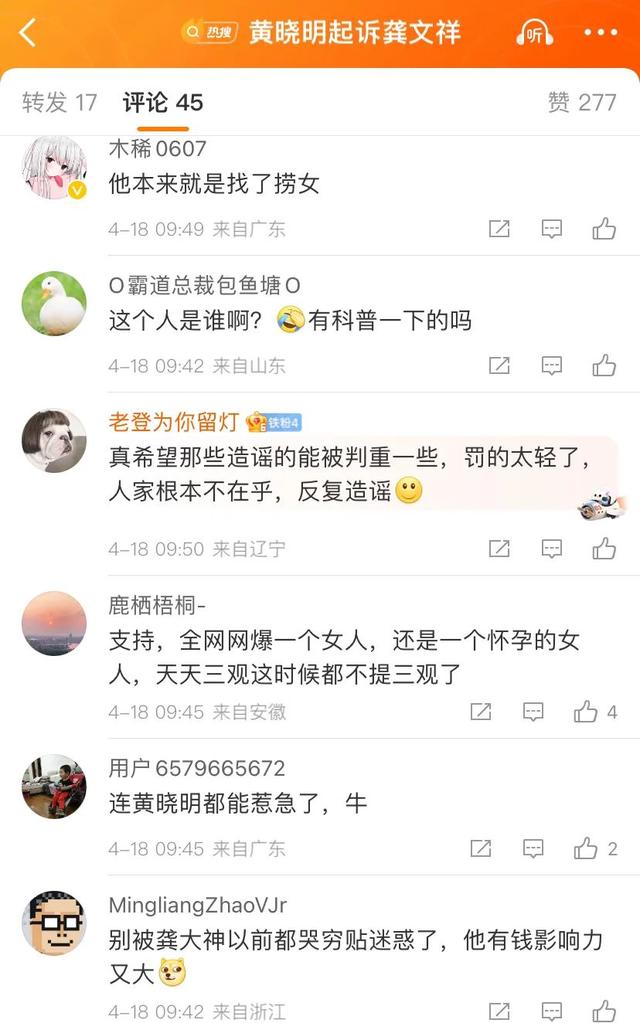Switch to the 转发 17 tab
640x1023 pixels.
(60, 102)
